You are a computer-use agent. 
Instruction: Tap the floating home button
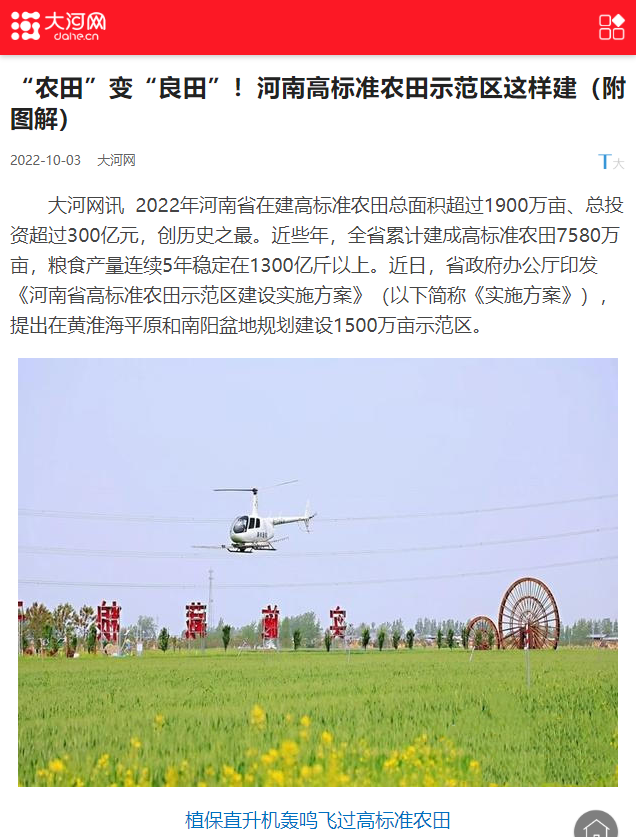point(596,826)
